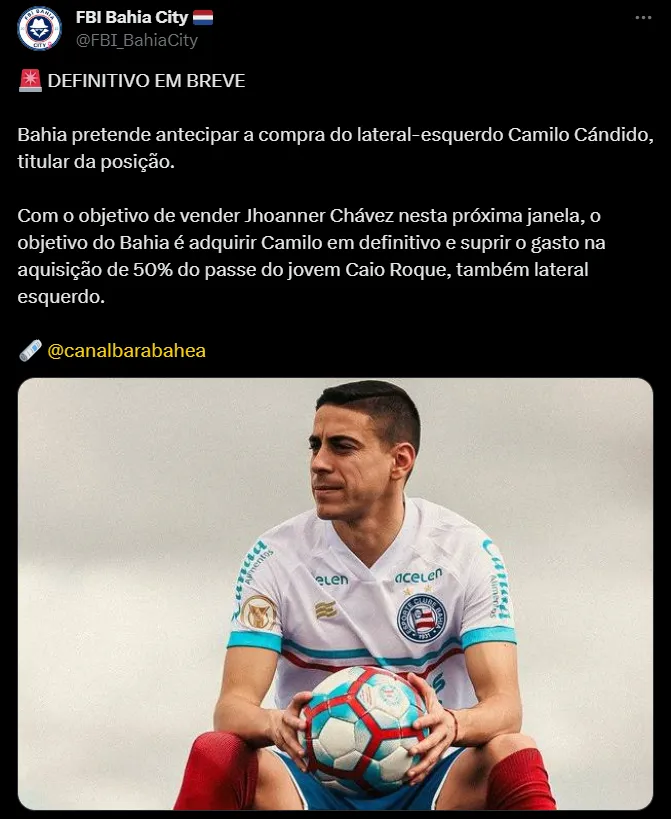This screenshot has width=671, height=819.
Task: Open the attached player photo
Action: point(335,594)
